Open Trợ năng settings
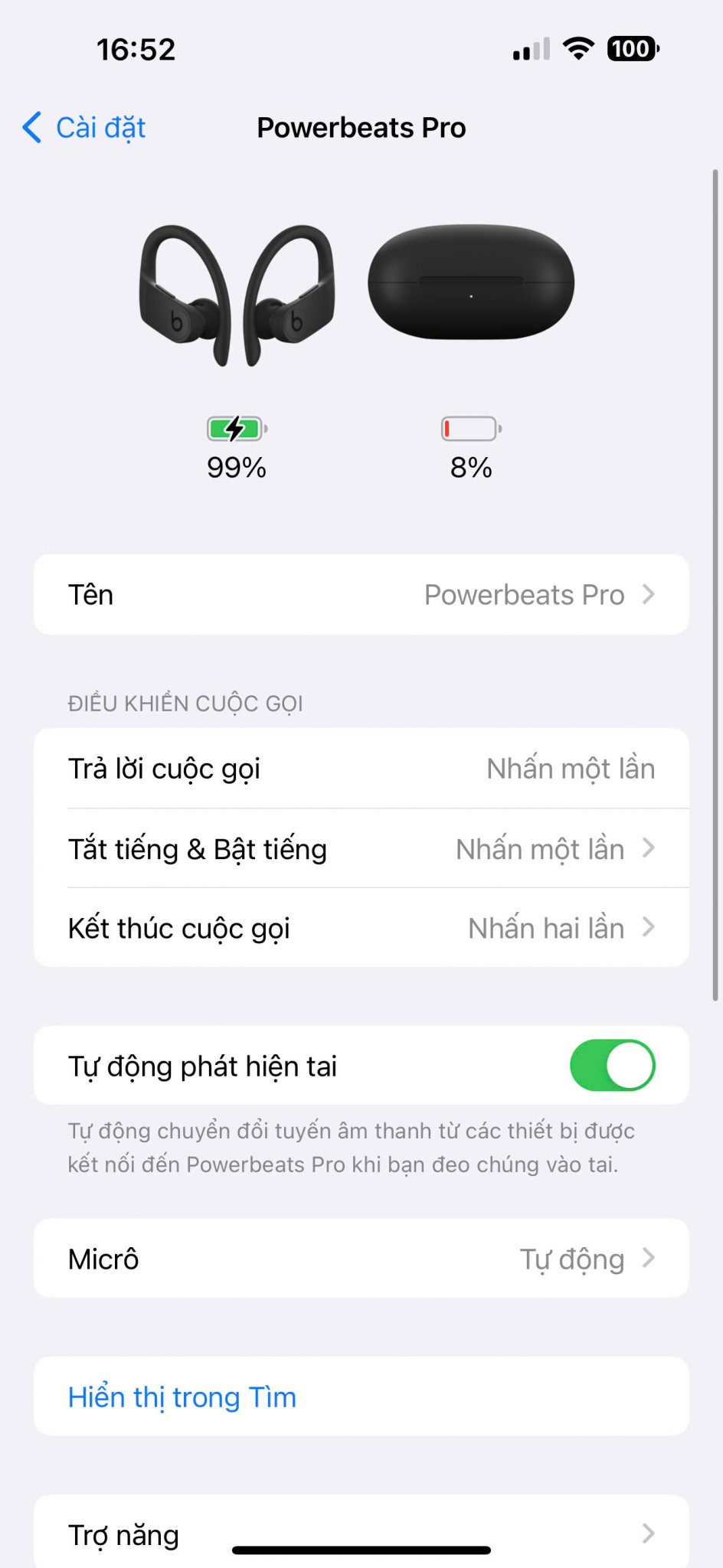 [361, 1533]
